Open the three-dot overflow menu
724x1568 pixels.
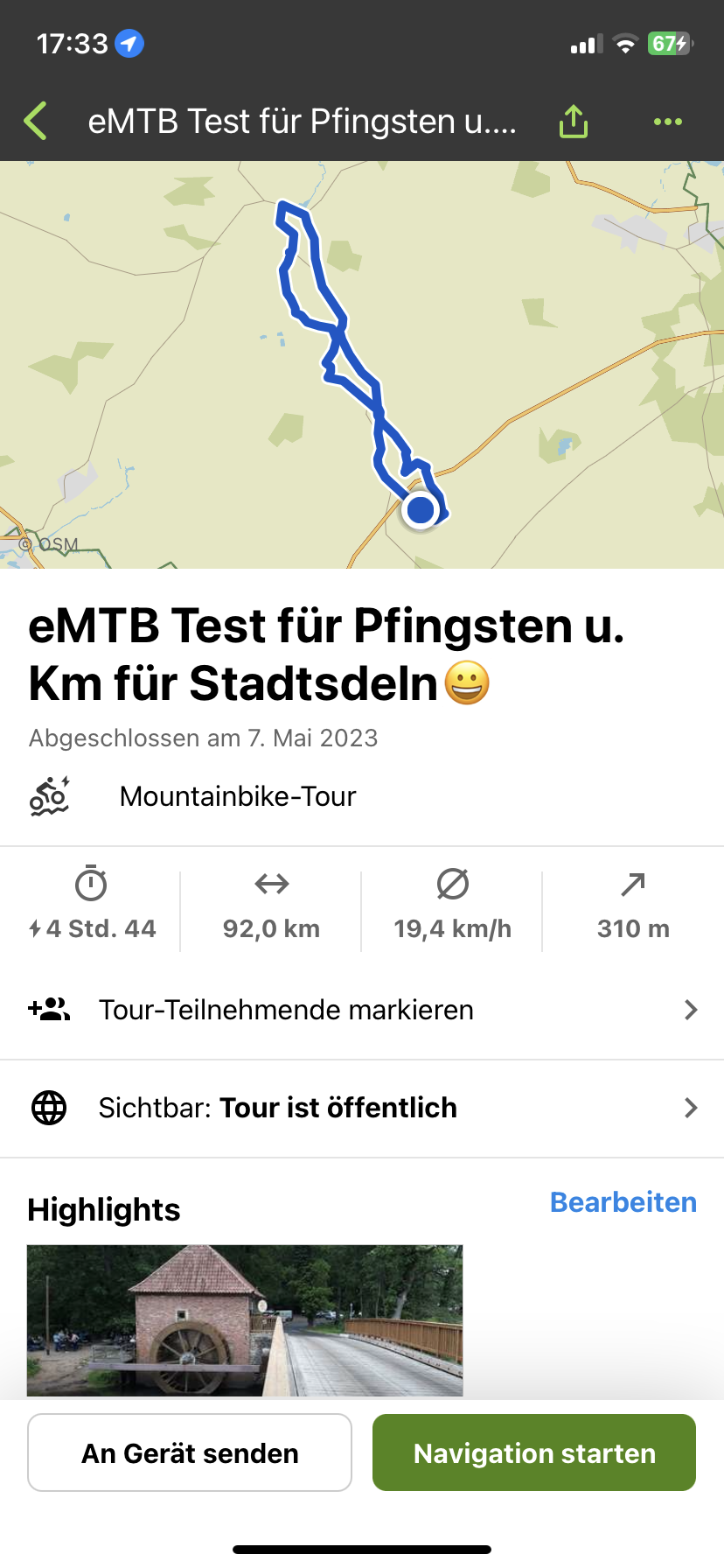667,122
